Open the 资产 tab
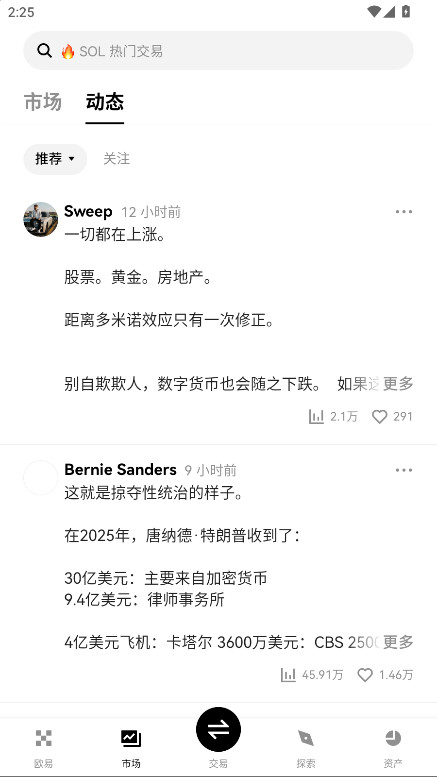The width and height of the screenshot is (437, 777). point(393,748)
